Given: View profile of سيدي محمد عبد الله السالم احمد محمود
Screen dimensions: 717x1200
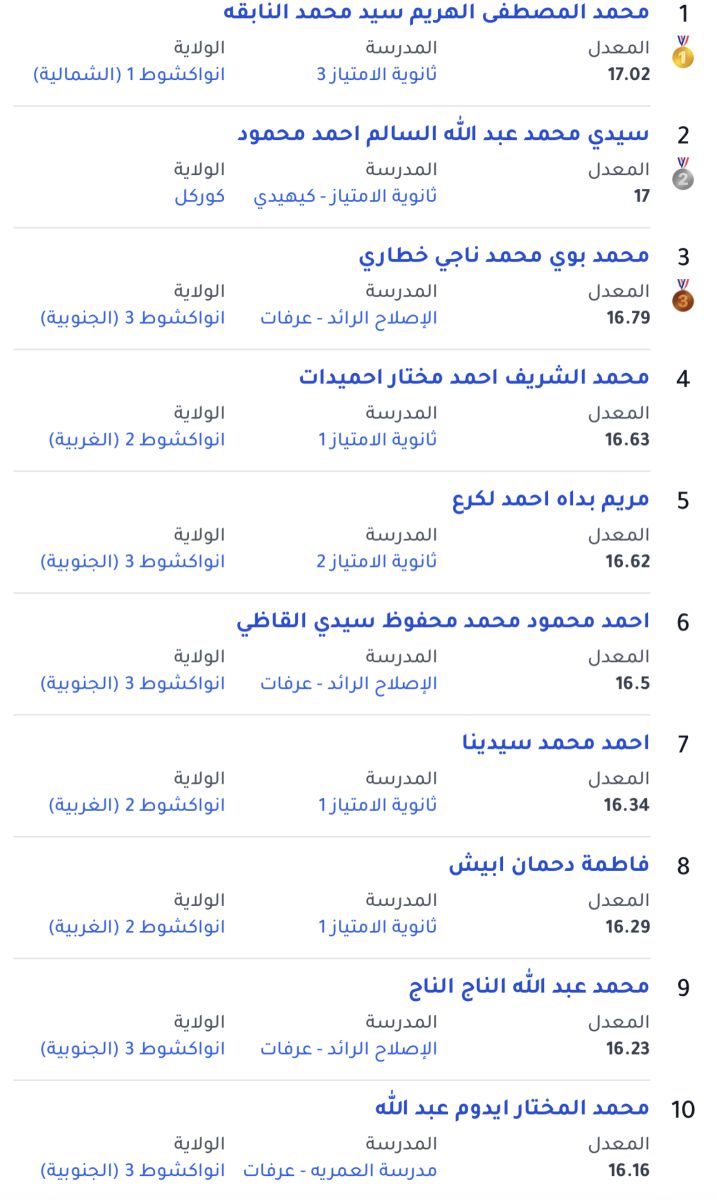Looking at the screenshot, I should point(443,135).
